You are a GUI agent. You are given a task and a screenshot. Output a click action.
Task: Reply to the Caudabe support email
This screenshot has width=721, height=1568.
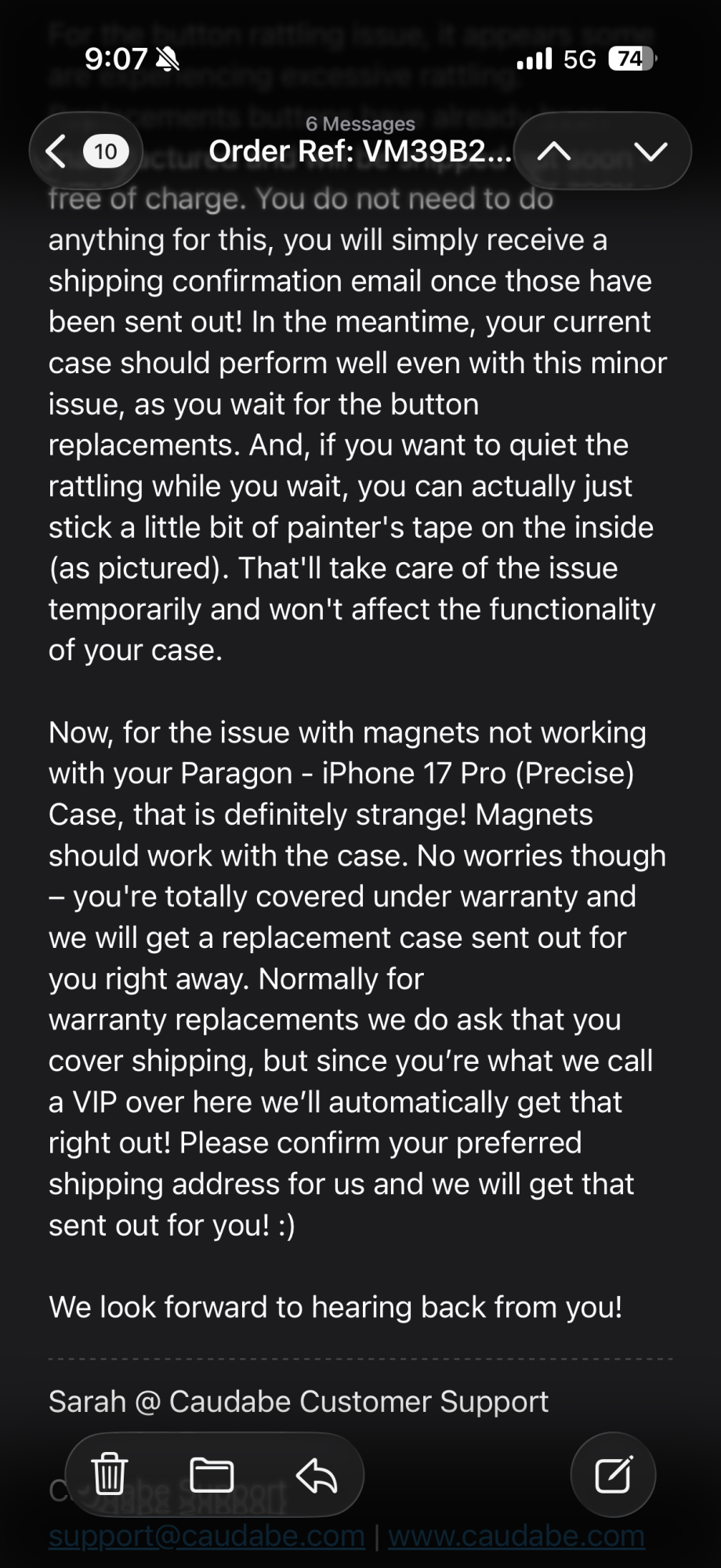pyautogui.click(x=317, y=1475)
